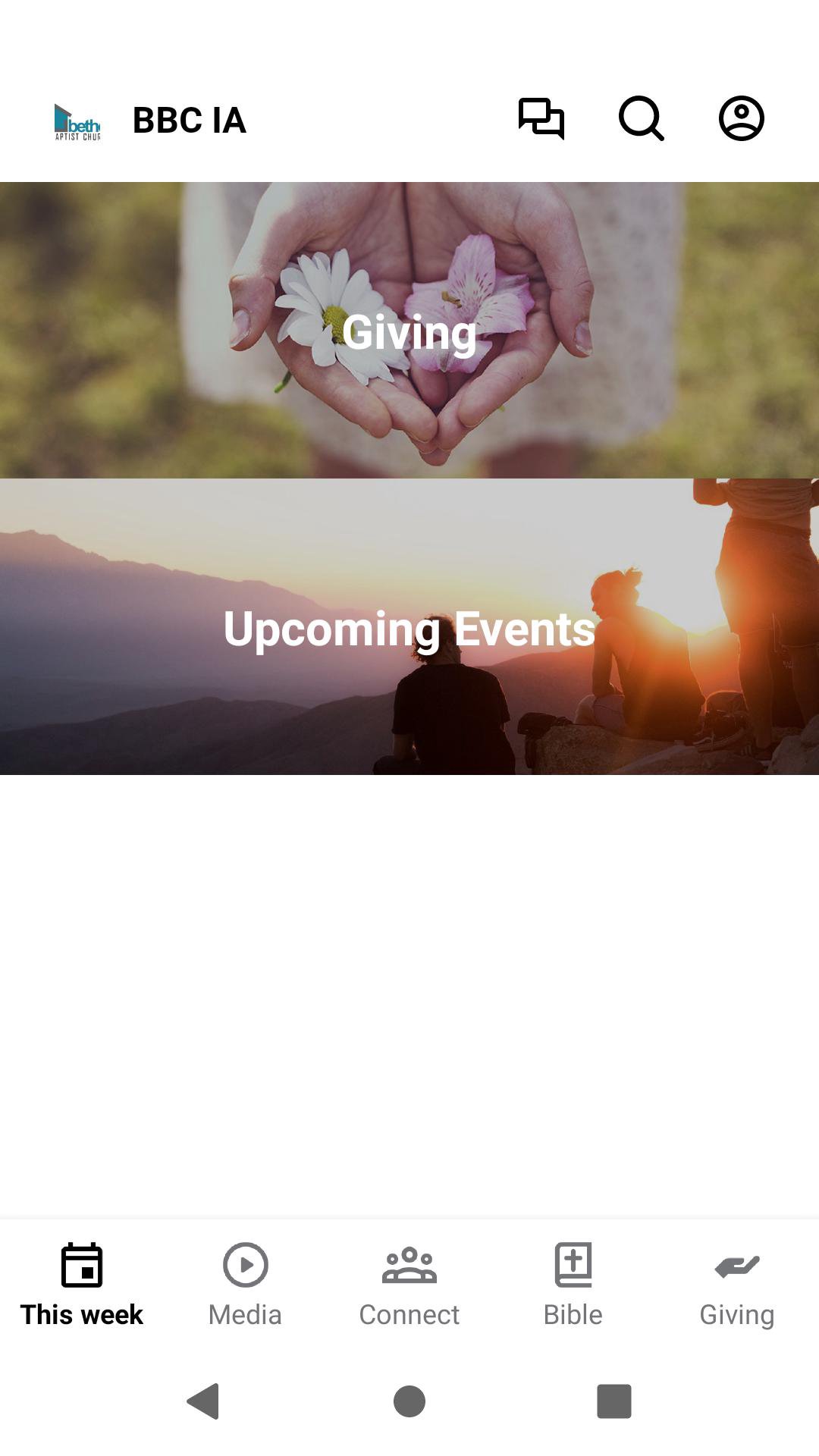Tap the system back button

tap(203, 1401)
